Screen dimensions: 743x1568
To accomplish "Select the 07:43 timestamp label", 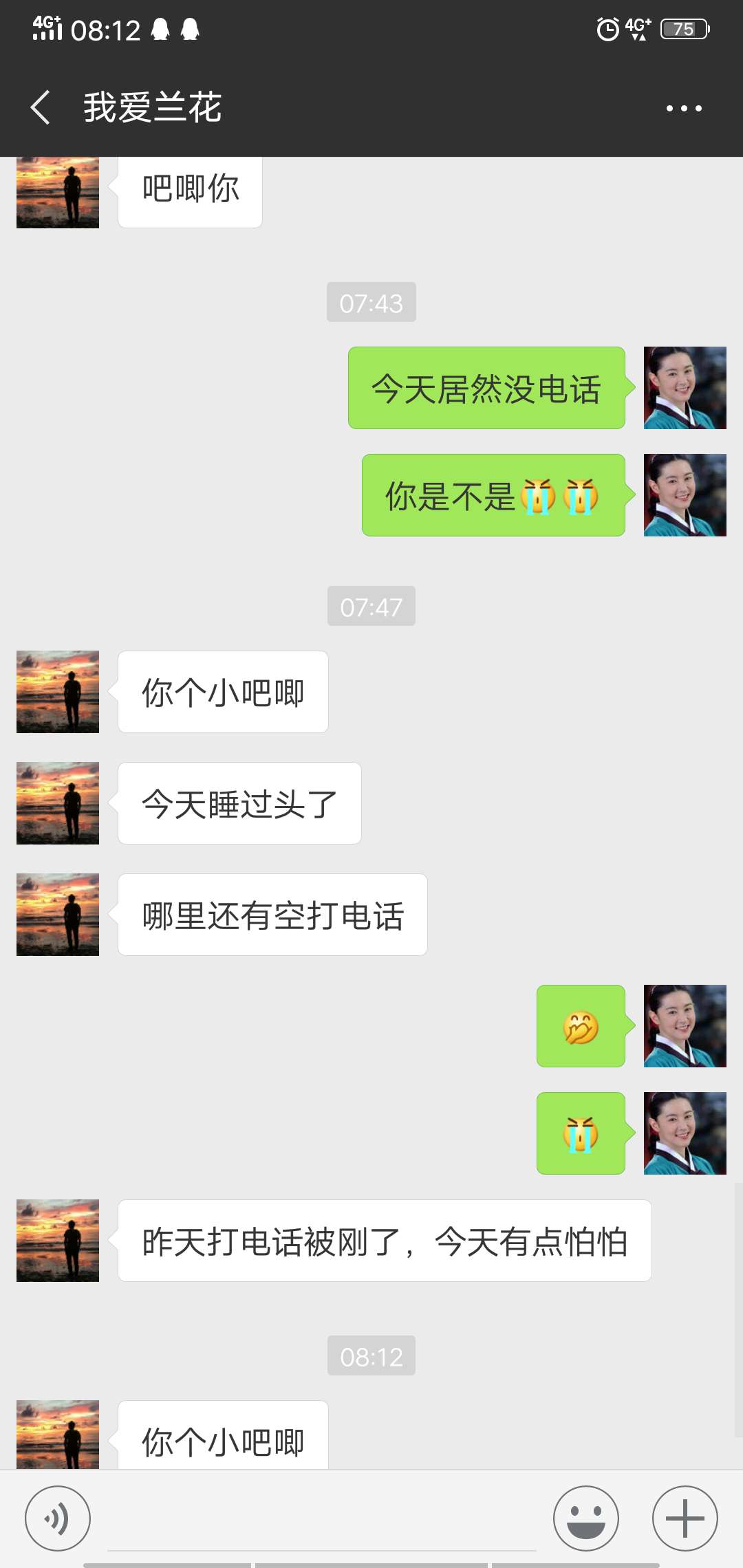I will pos(371,301).
